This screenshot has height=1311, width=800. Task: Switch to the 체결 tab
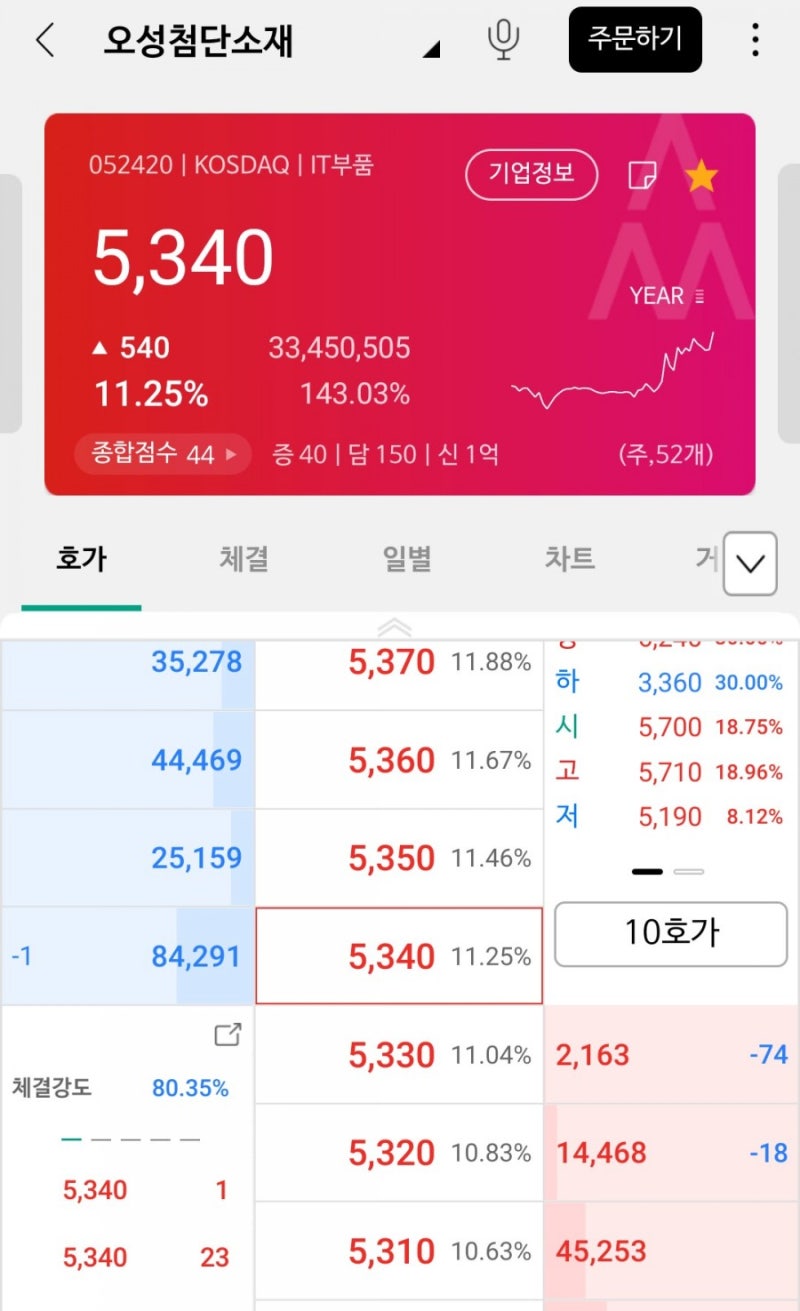coord(243,560)
